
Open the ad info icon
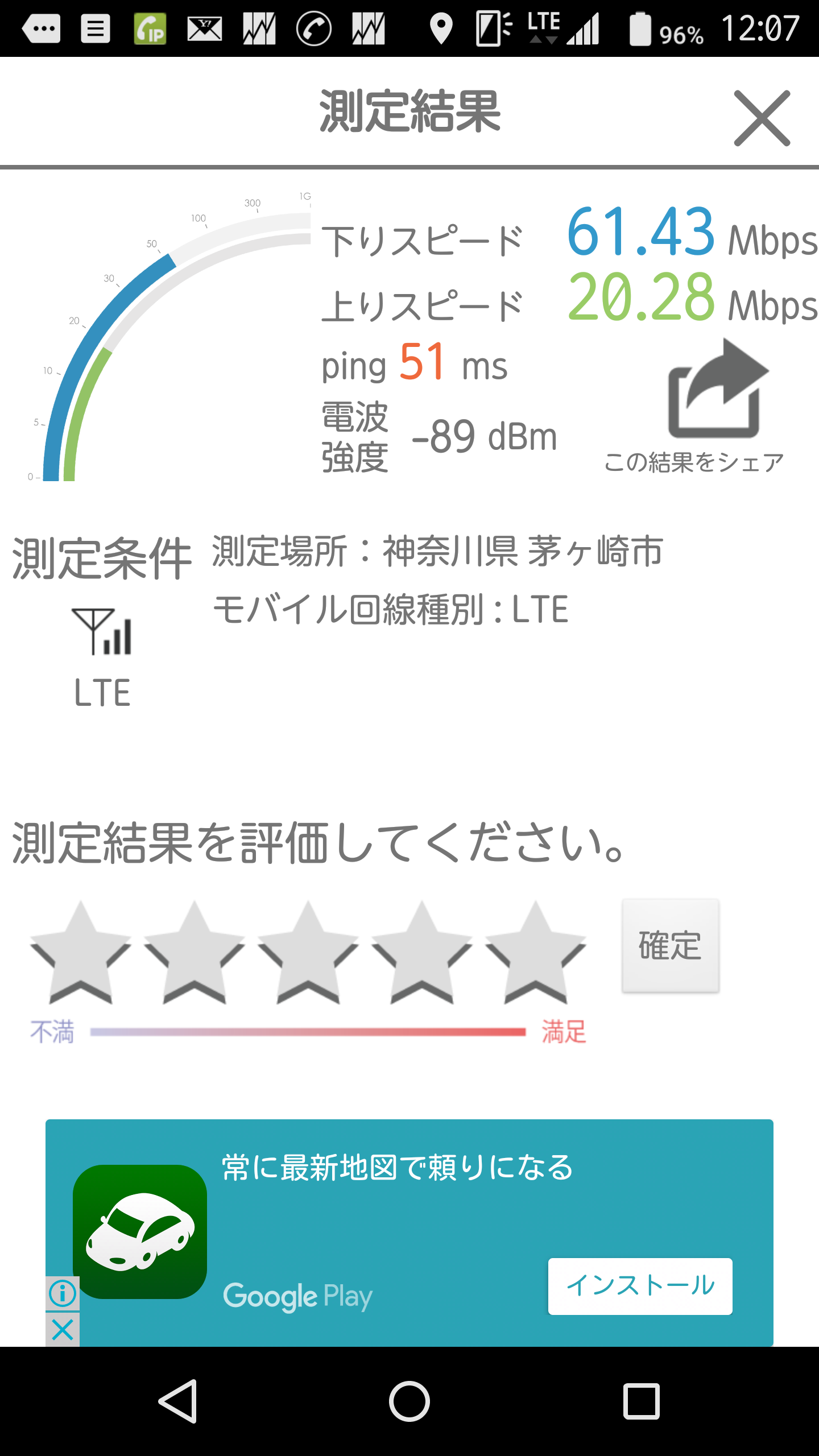click(63, 1293)
